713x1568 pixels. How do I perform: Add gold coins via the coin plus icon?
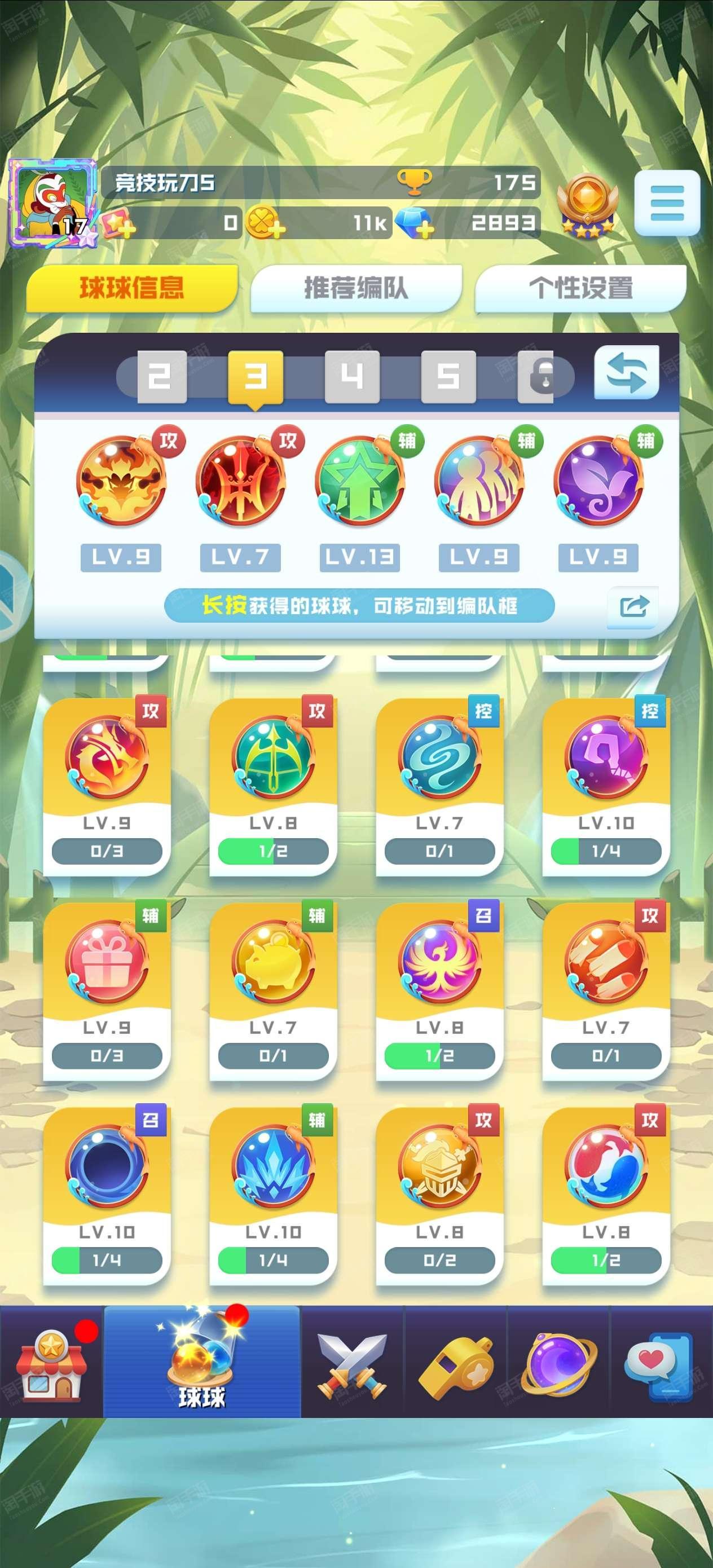click(265, 223)
